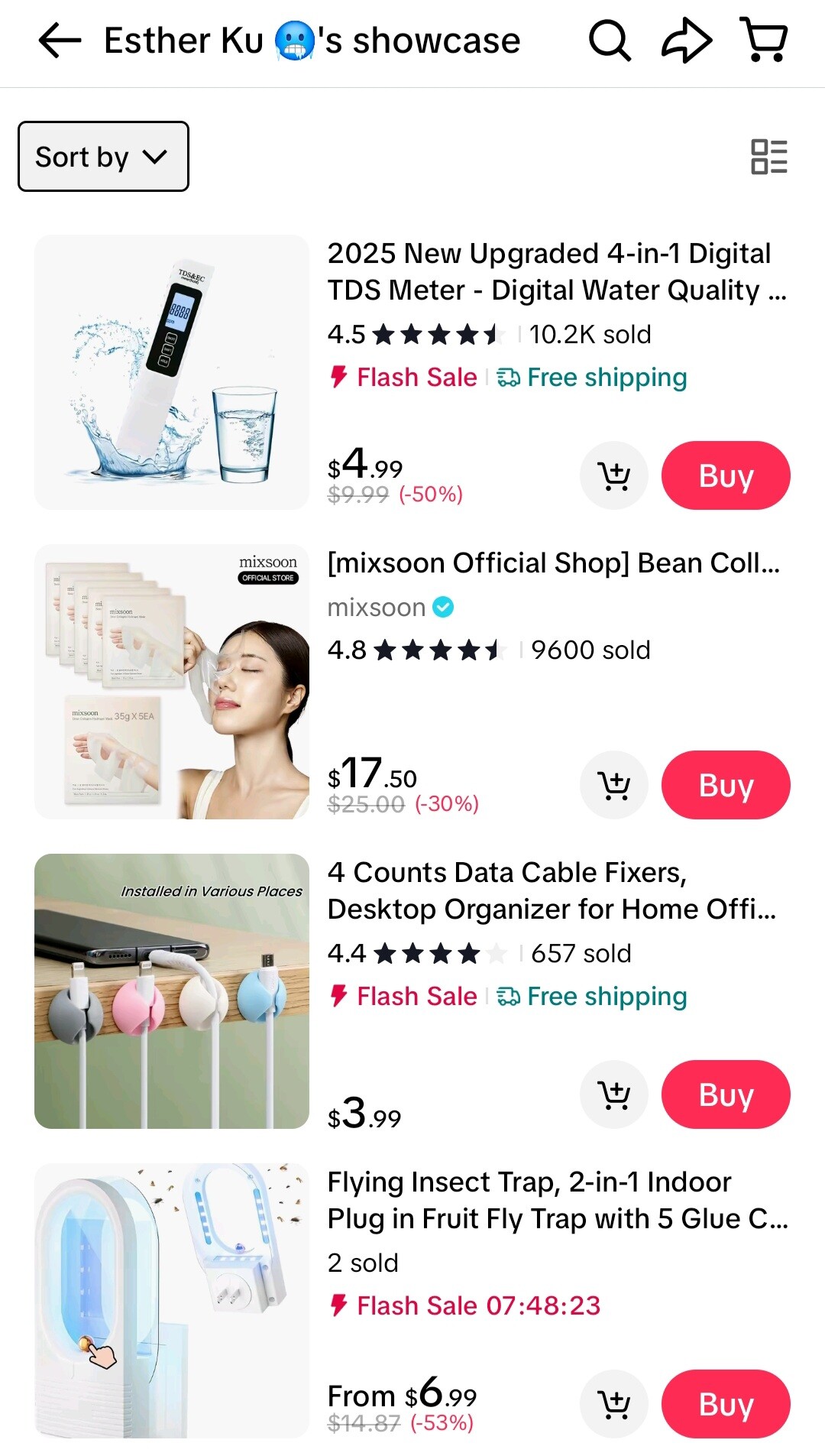Add the Flying Insect Trap to cart
Viewport: 825px width, 1456px height.
pos(614,1404)
